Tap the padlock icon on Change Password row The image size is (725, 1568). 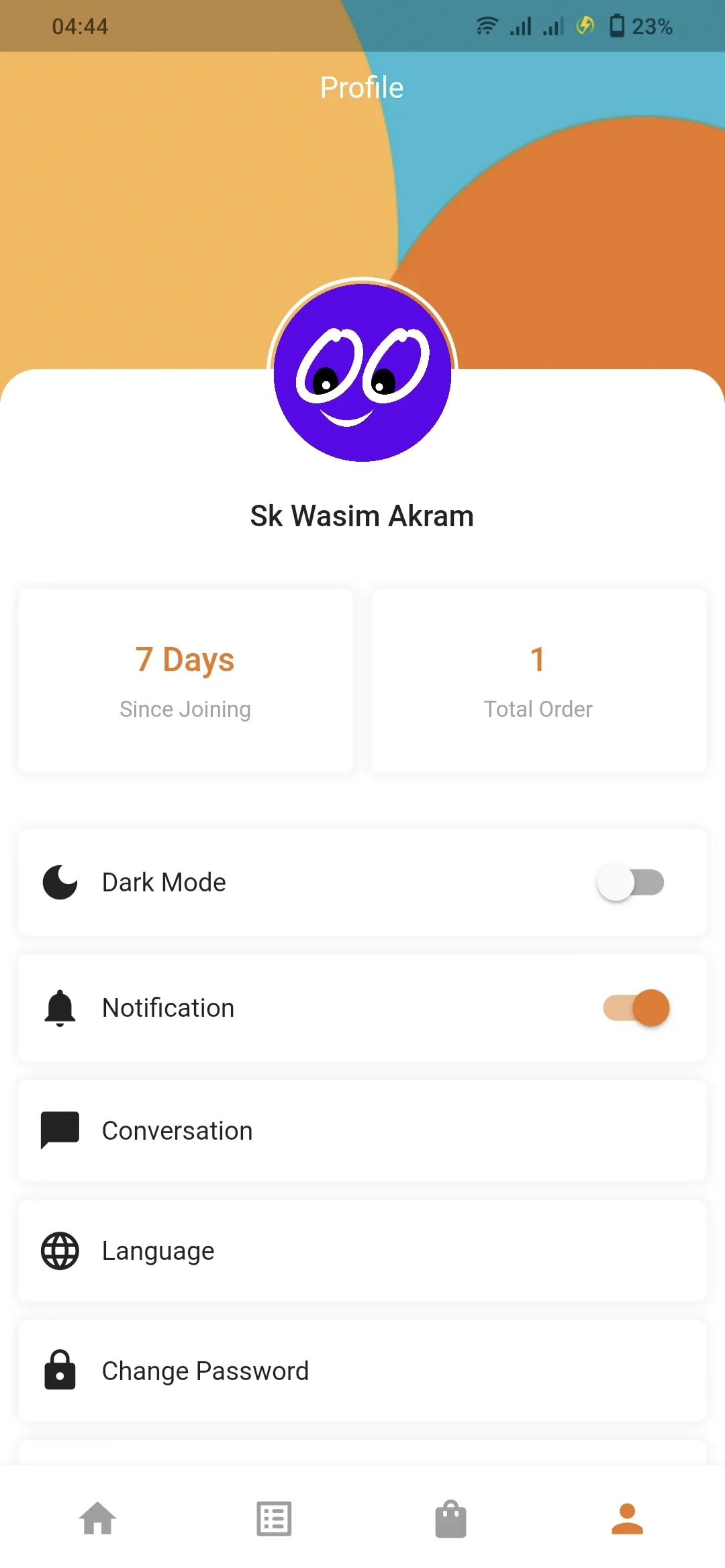coord(60,1371)
